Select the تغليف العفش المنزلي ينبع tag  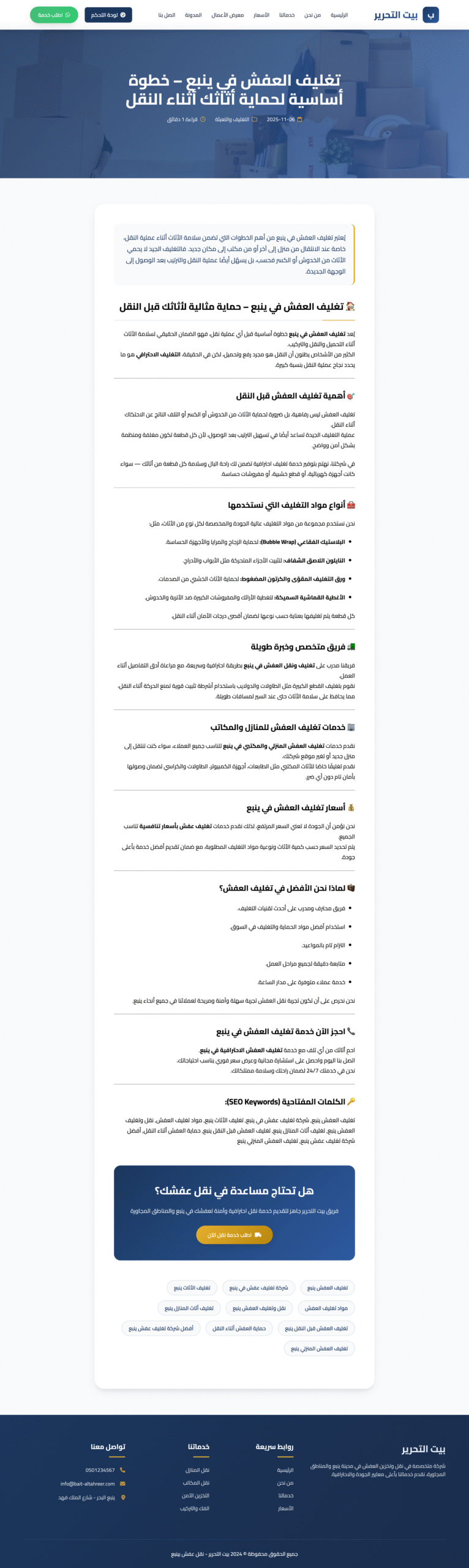pos(319,1348)
